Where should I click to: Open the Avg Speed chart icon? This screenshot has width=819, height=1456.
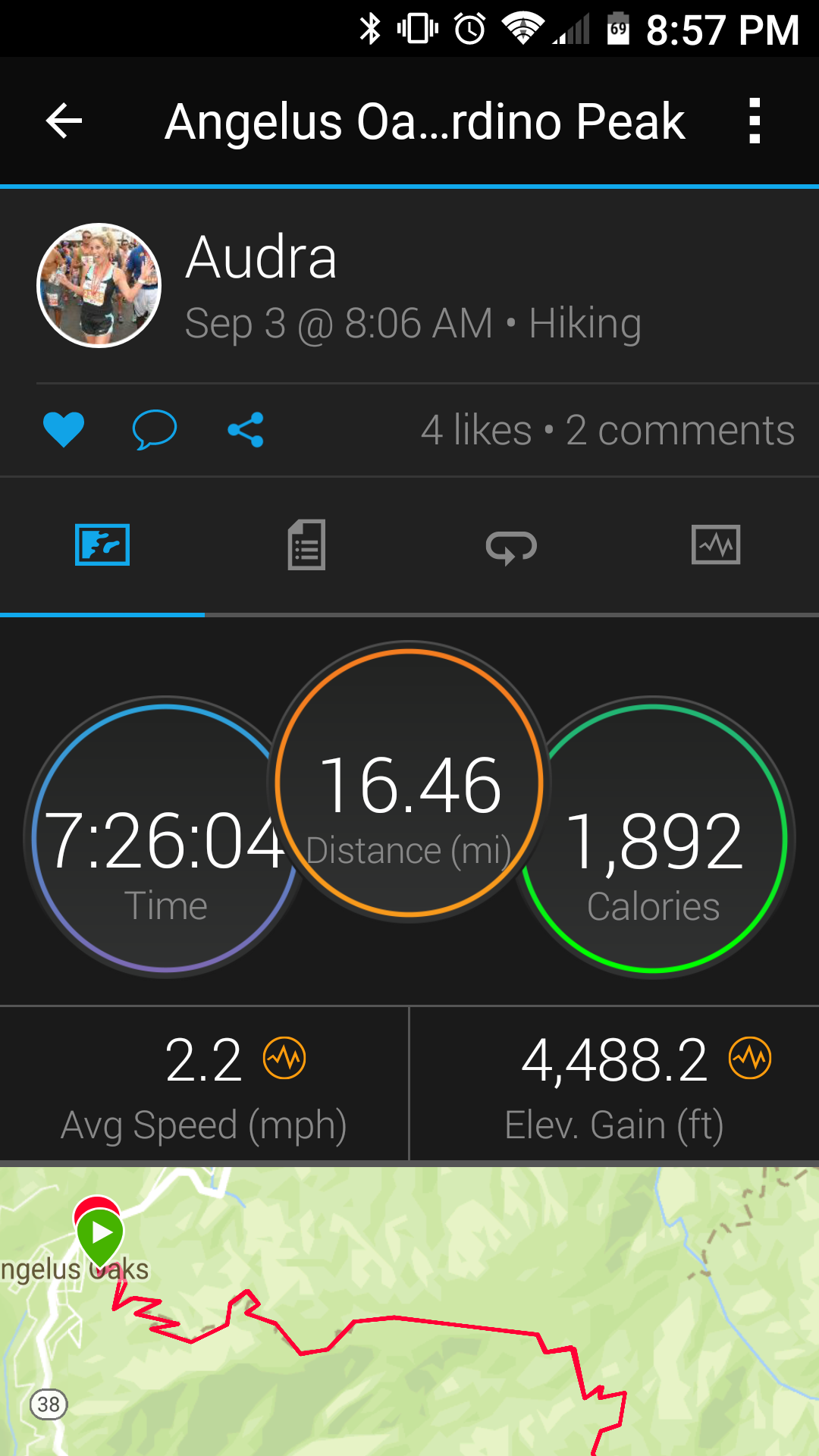[x=284, y=1058]
